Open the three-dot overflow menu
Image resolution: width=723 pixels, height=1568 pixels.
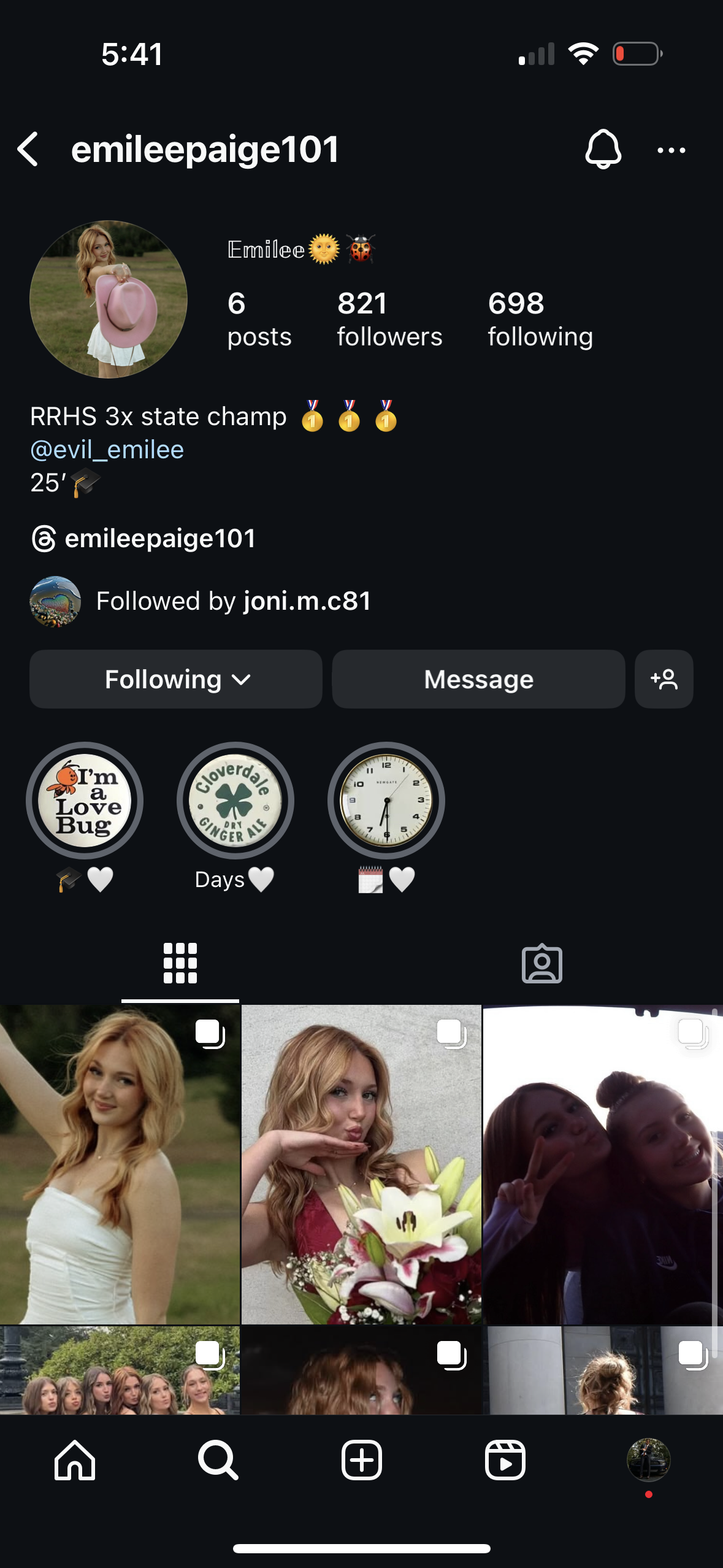(x=671, y=150)
